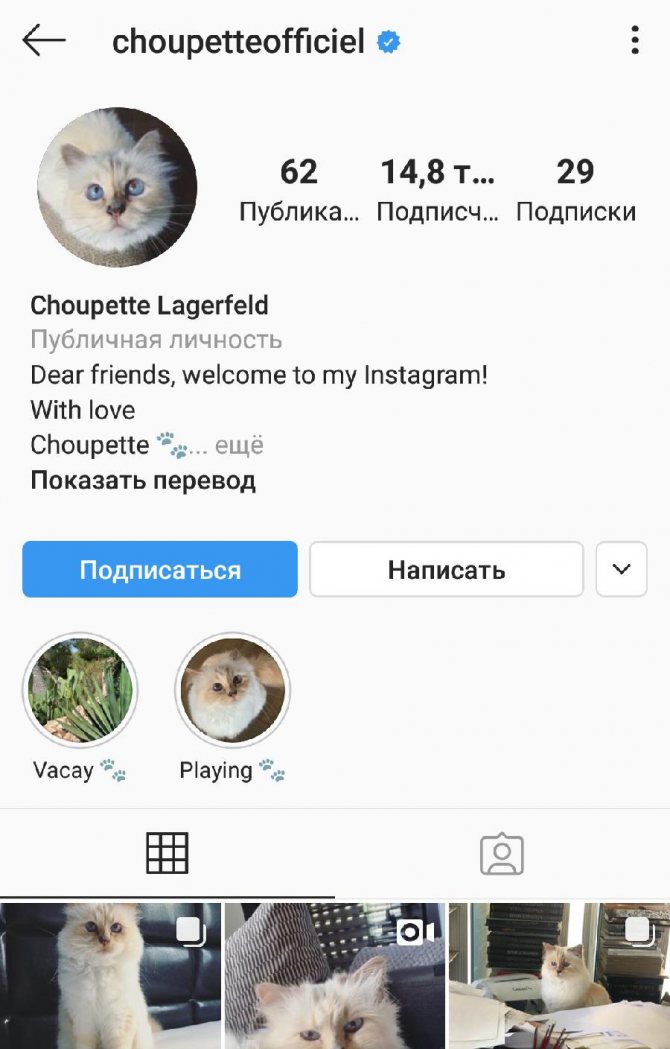Expand the bio with ещё

pos(239,444)
